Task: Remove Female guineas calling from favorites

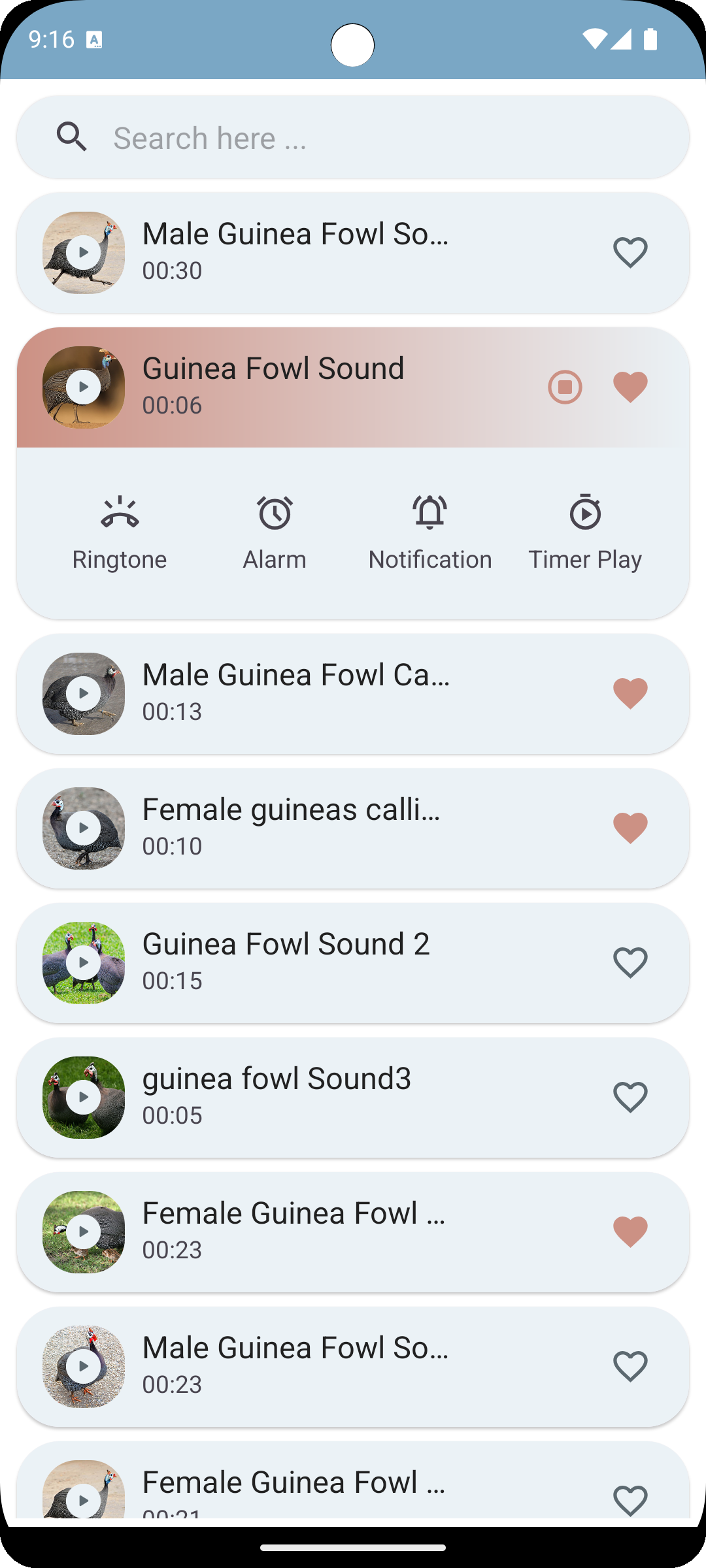Action: 630,828
